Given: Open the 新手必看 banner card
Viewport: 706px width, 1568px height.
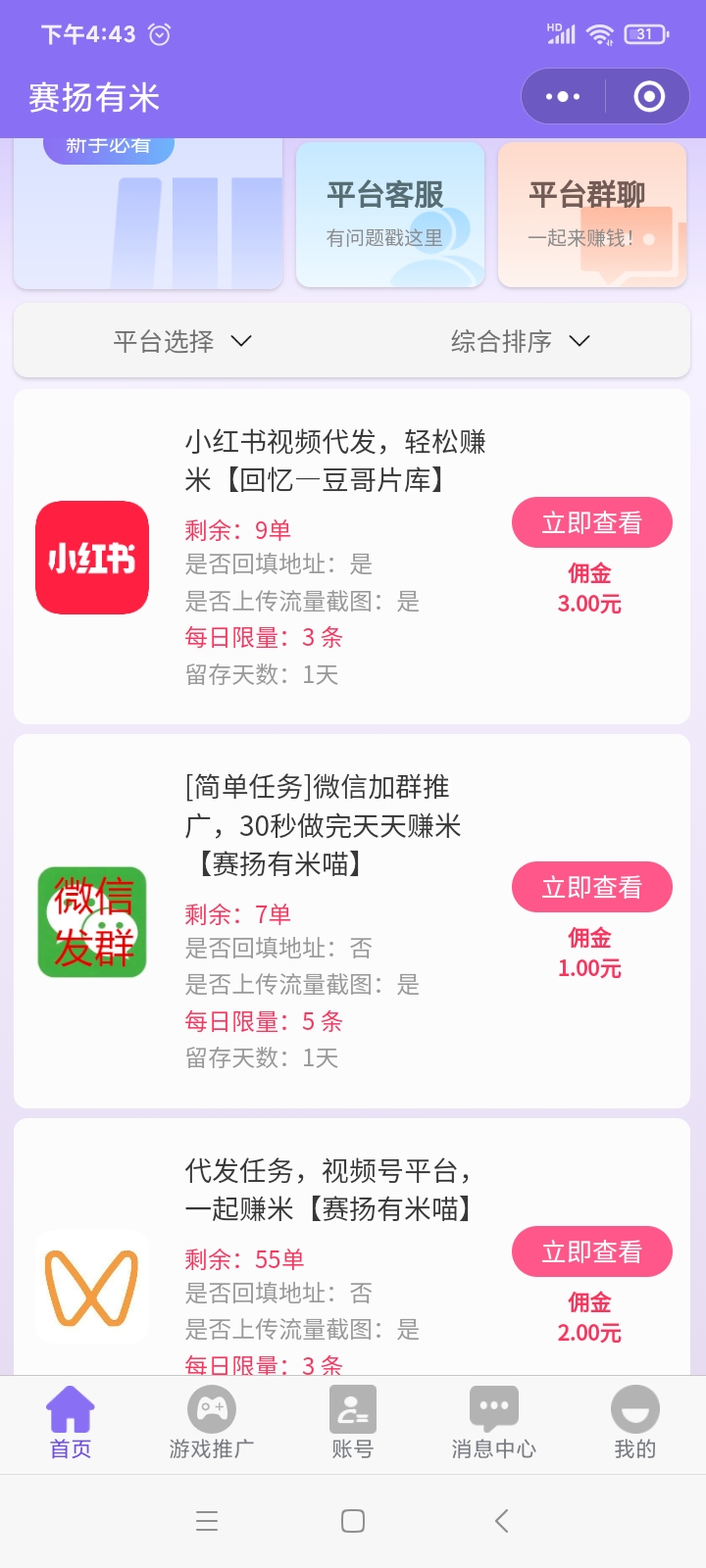Looking at the screenshot, I should [148, 216].
